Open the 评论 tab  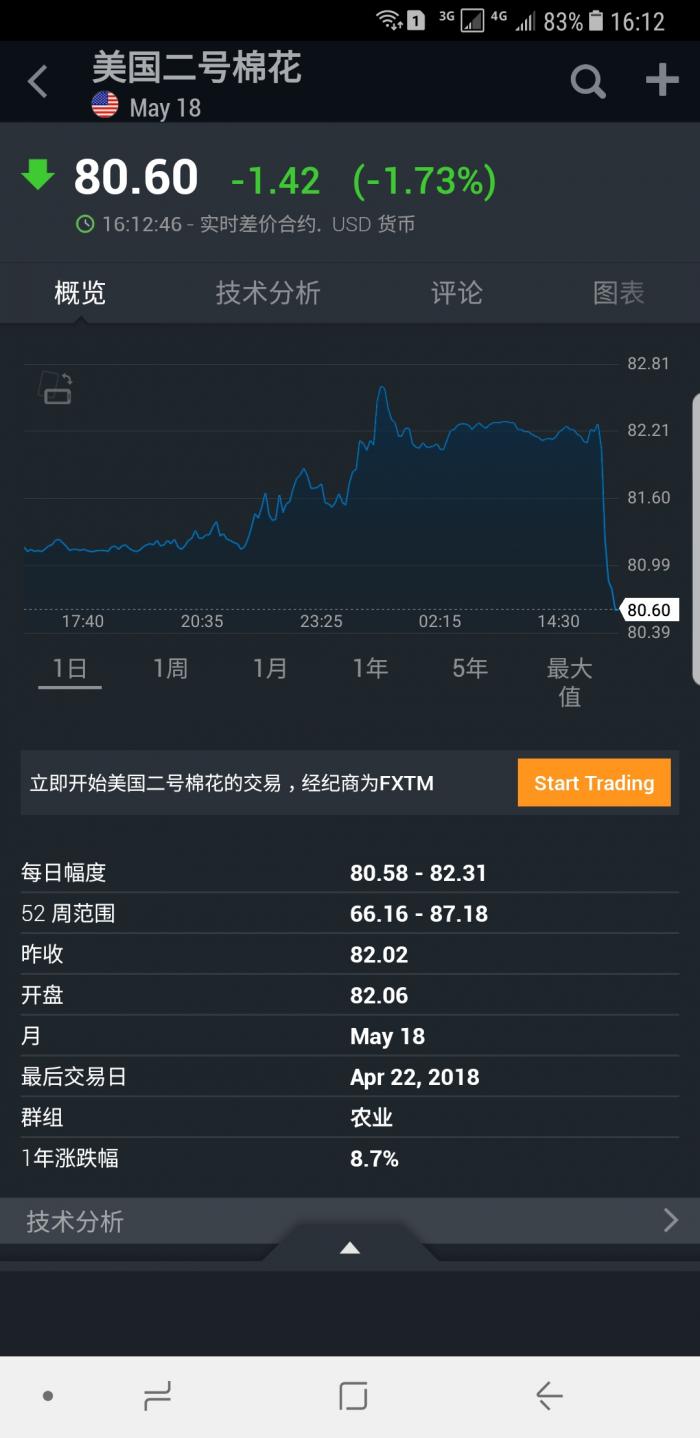coord(456,293)
